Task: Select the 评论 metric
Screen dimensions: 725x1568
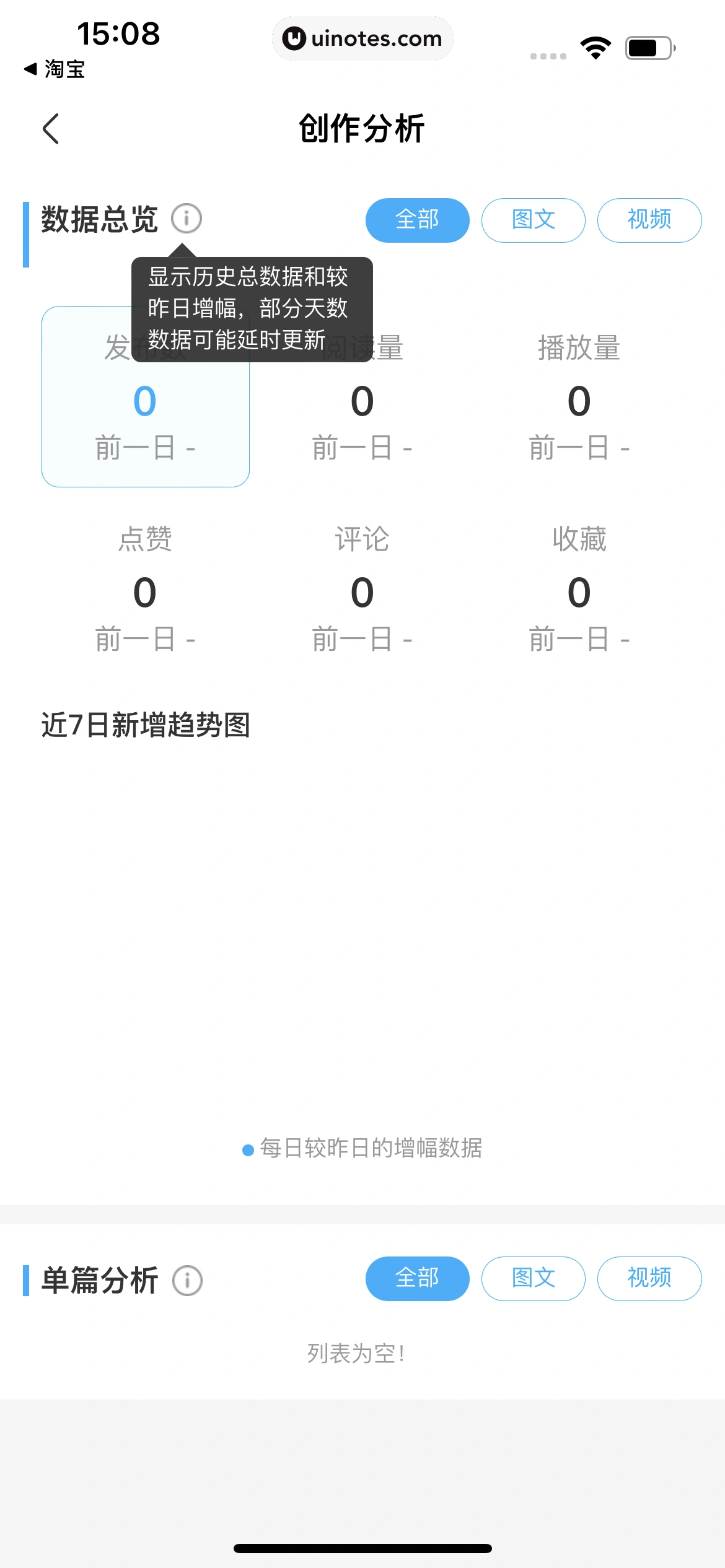Action: click(x=362, y=588)
